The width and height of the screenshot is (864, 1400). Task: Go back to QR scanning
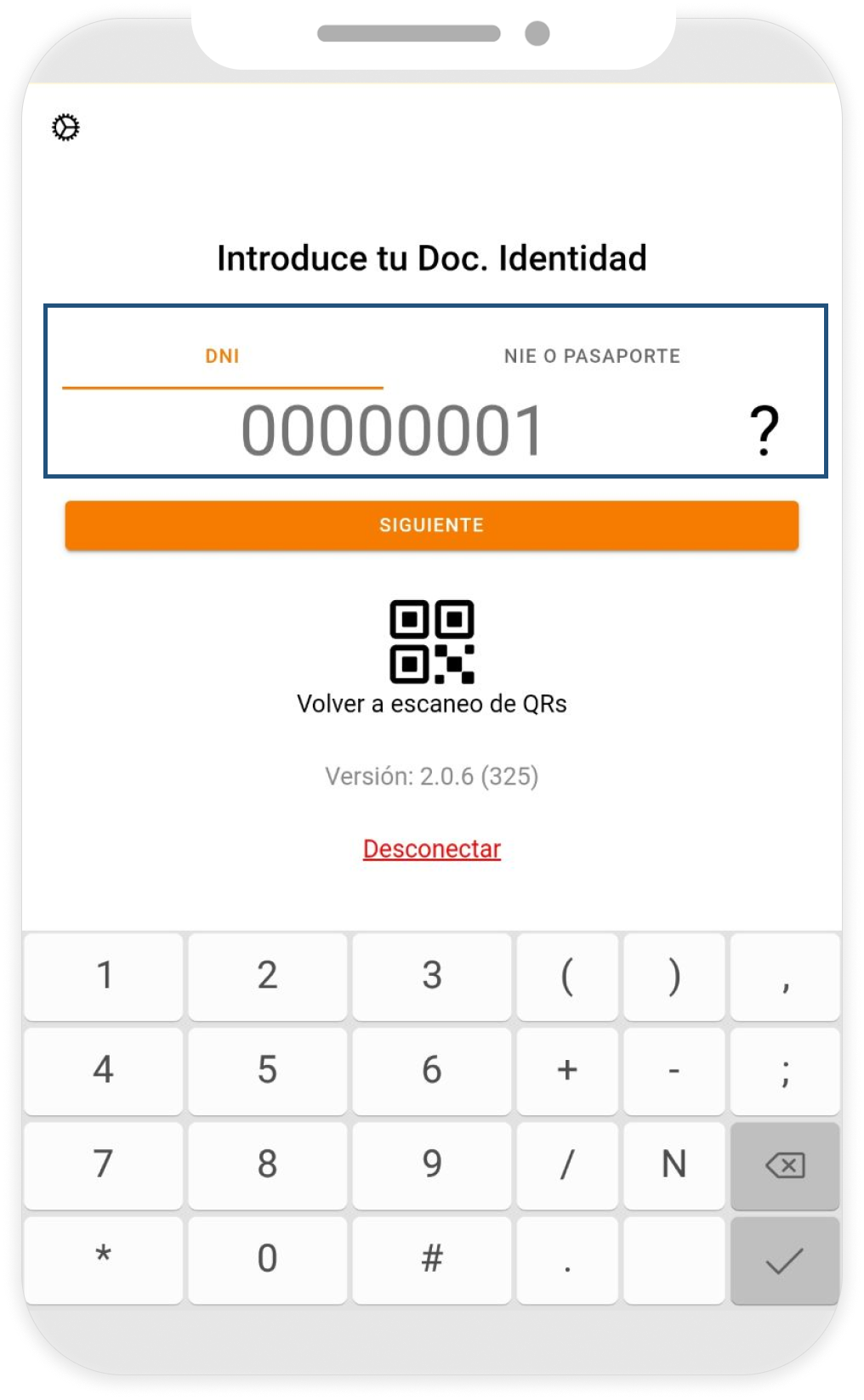click(432, 655)
